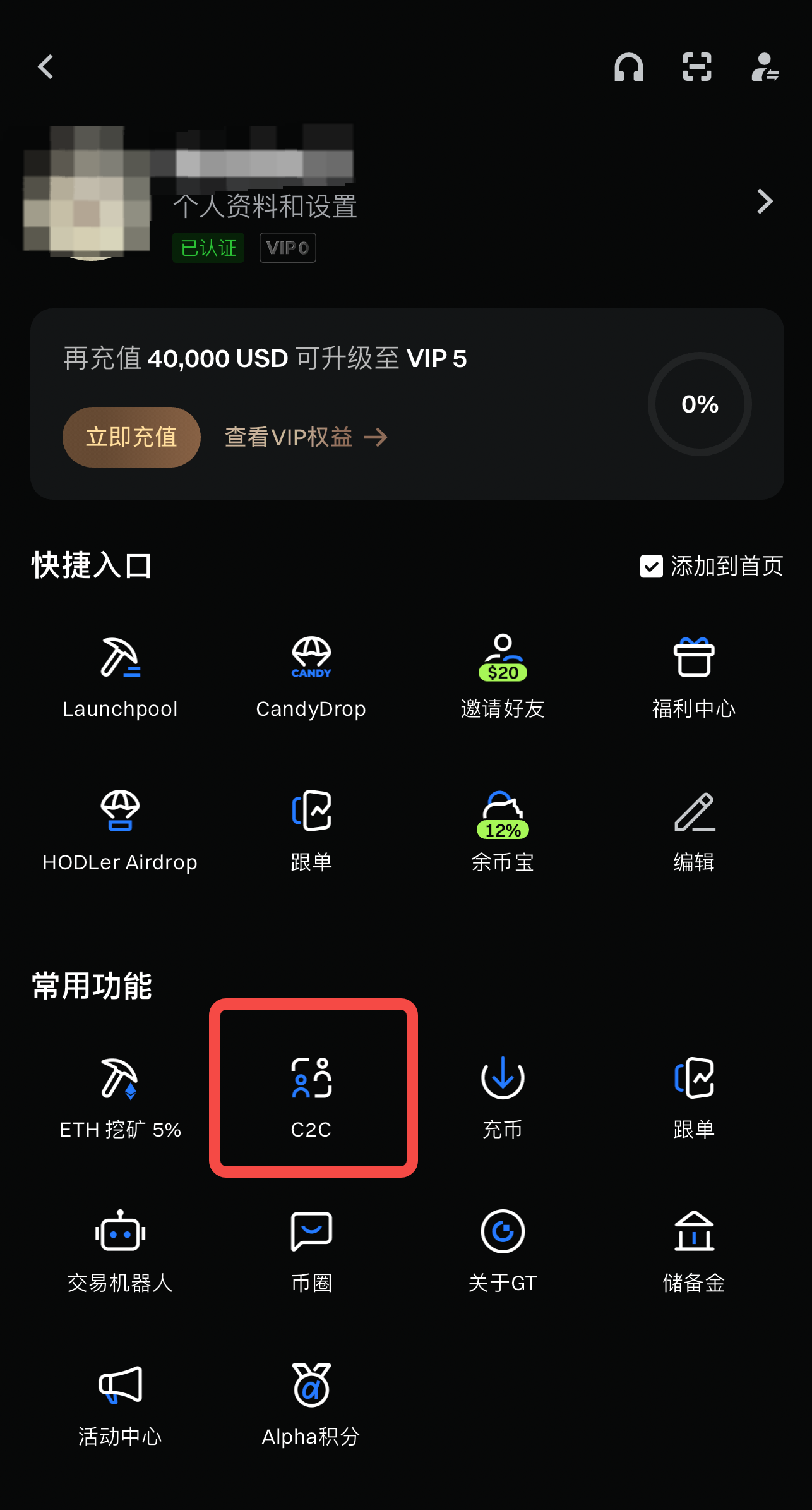Expand profile details via right chevron
Screen dimensions: 812x1510
tap(765, 202)
